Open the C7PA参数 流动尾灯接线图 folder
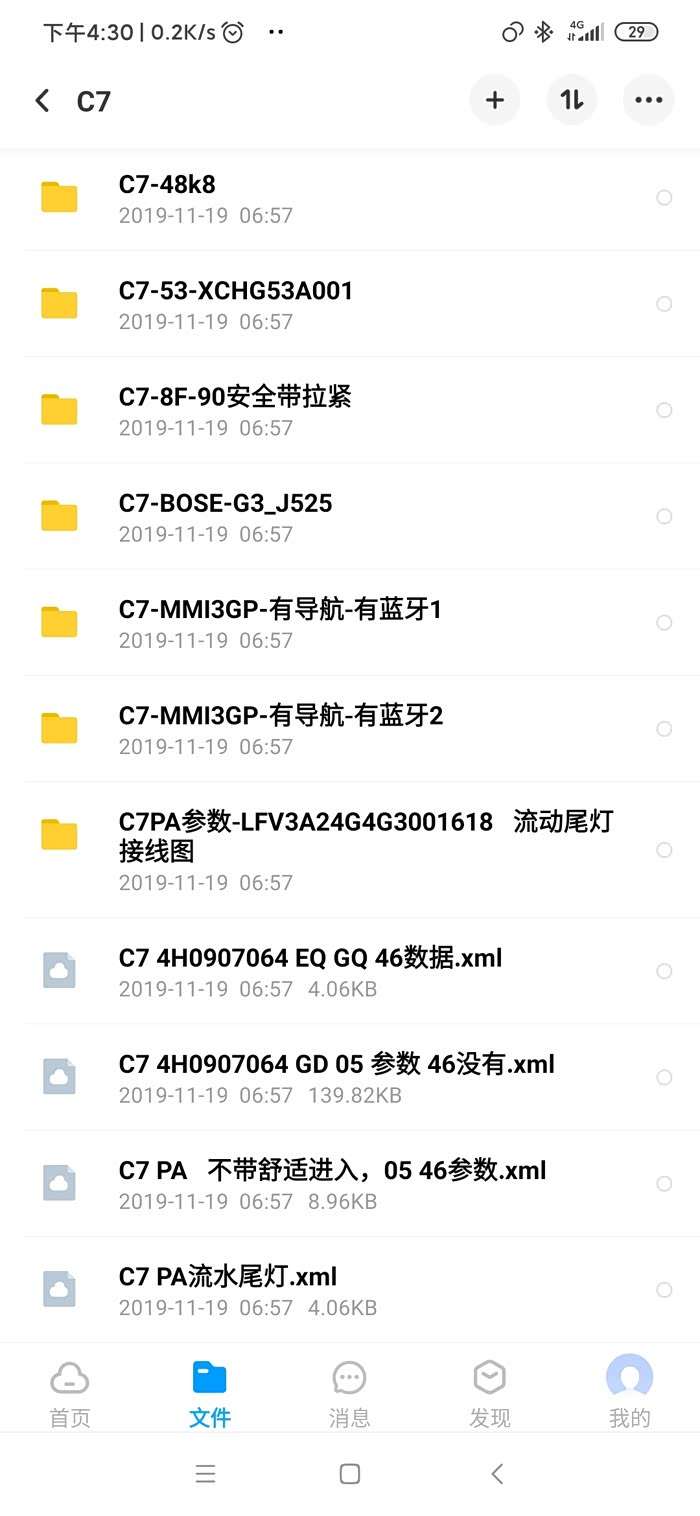 [x=300, y=849]
